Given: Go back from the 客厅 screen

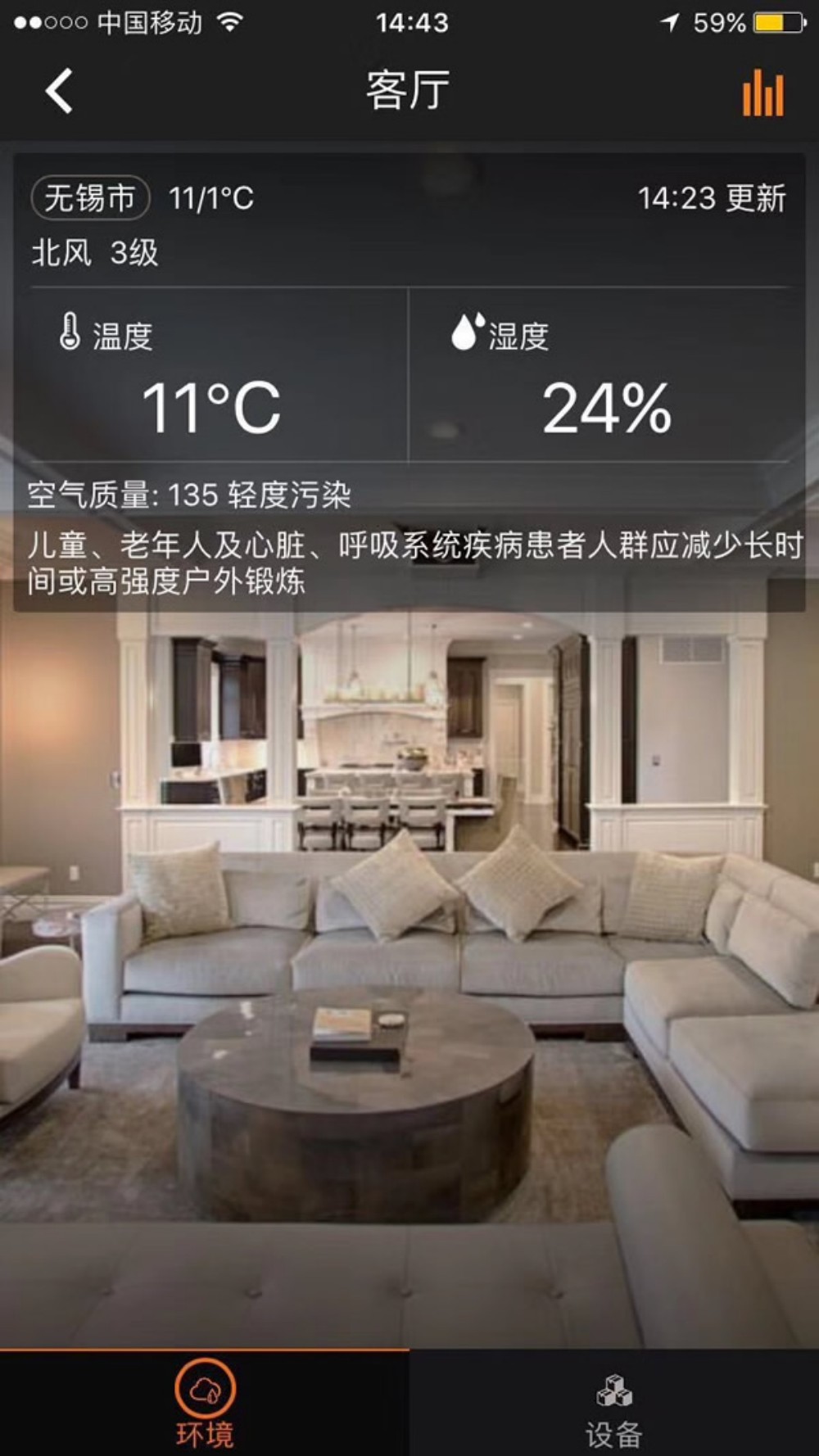Looking at the screenshot, I should point(59,90).
